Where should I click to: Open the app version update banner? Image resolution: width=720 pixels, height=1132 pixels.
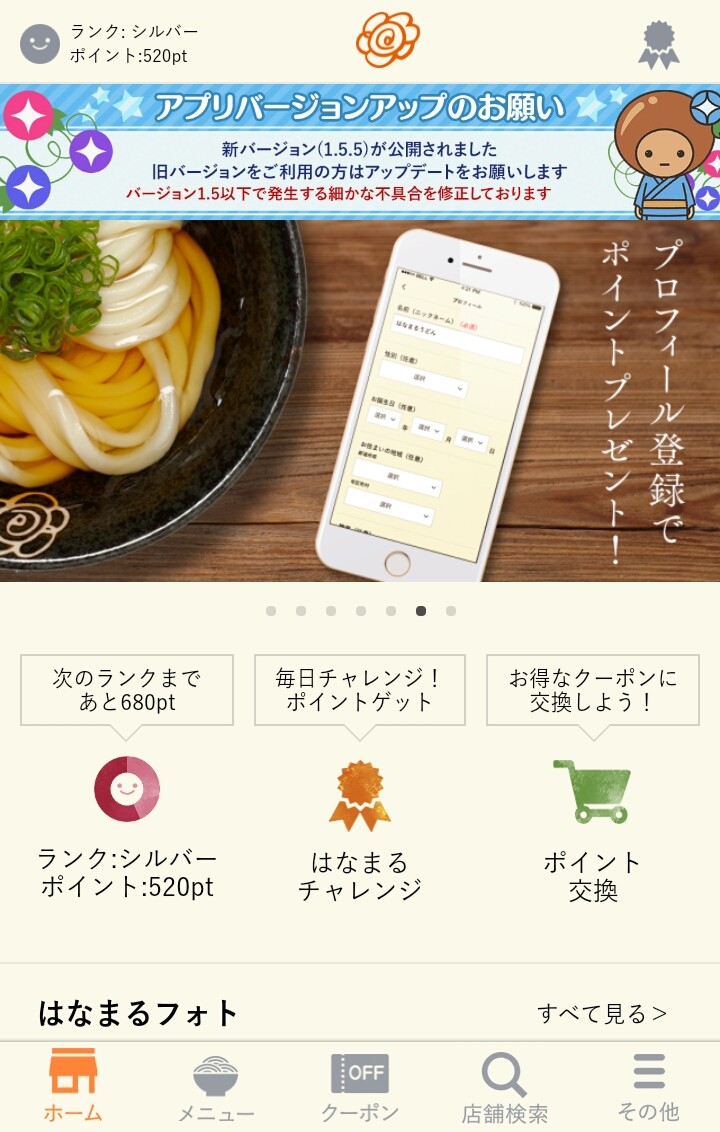point(360,152)
